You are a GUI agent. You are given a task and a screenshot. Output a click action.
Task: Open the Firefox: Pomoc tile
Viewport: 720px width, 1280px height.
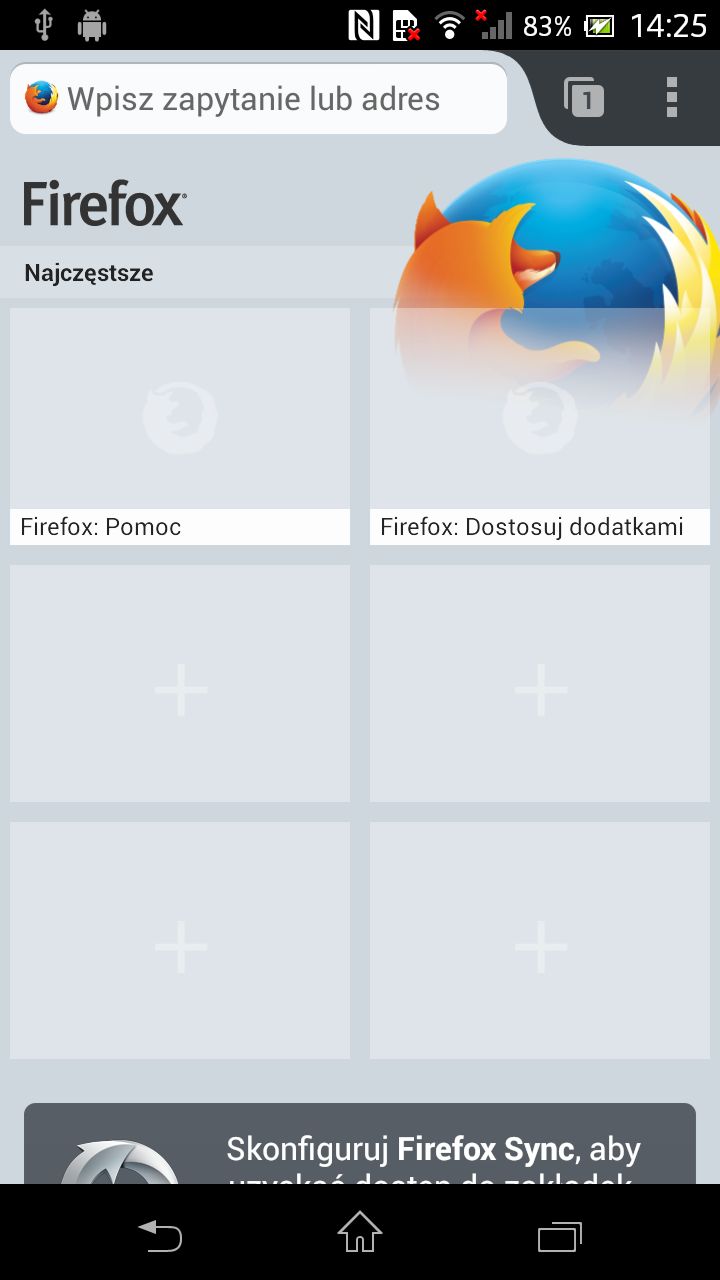[x=180, y=426]
